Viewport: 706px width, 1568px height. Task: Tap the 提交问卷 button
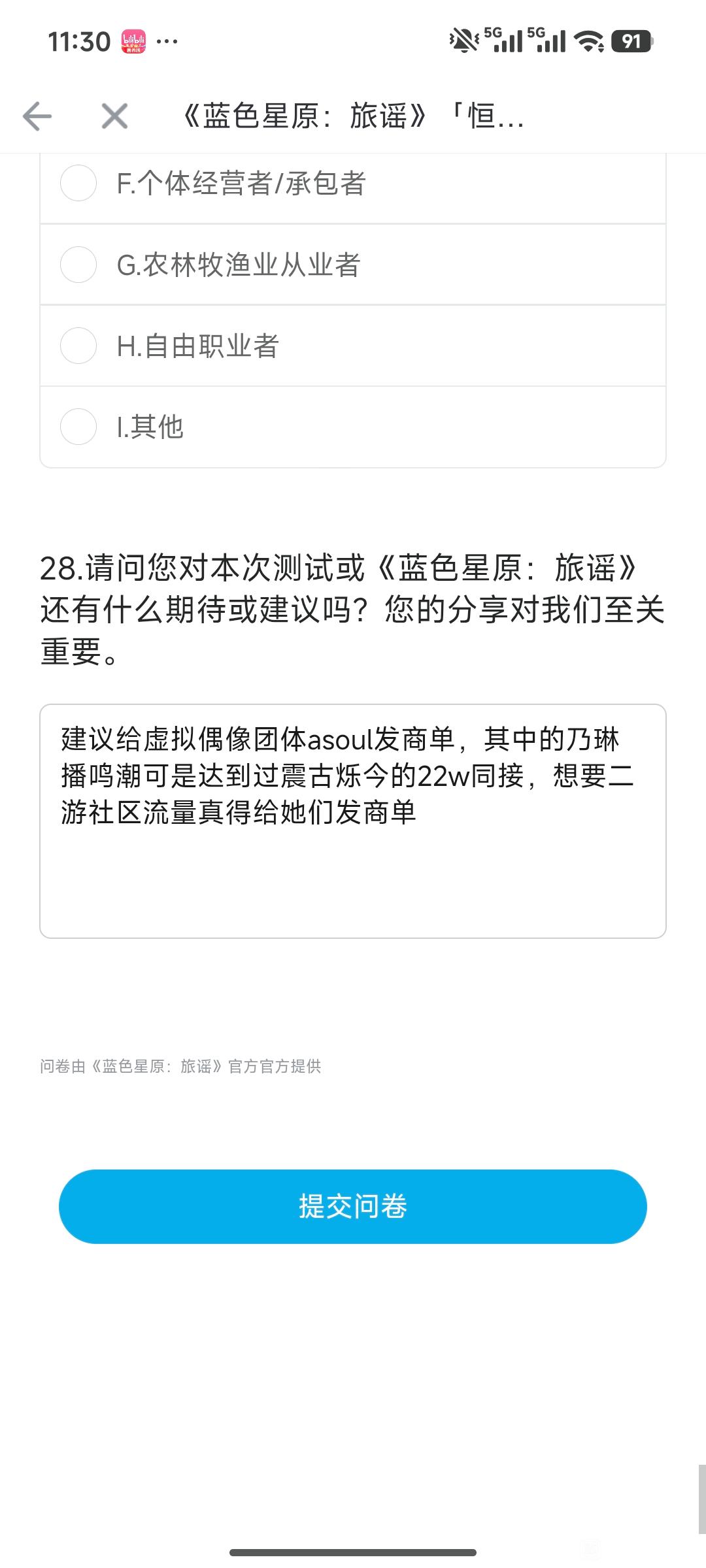click(353, 1206)
